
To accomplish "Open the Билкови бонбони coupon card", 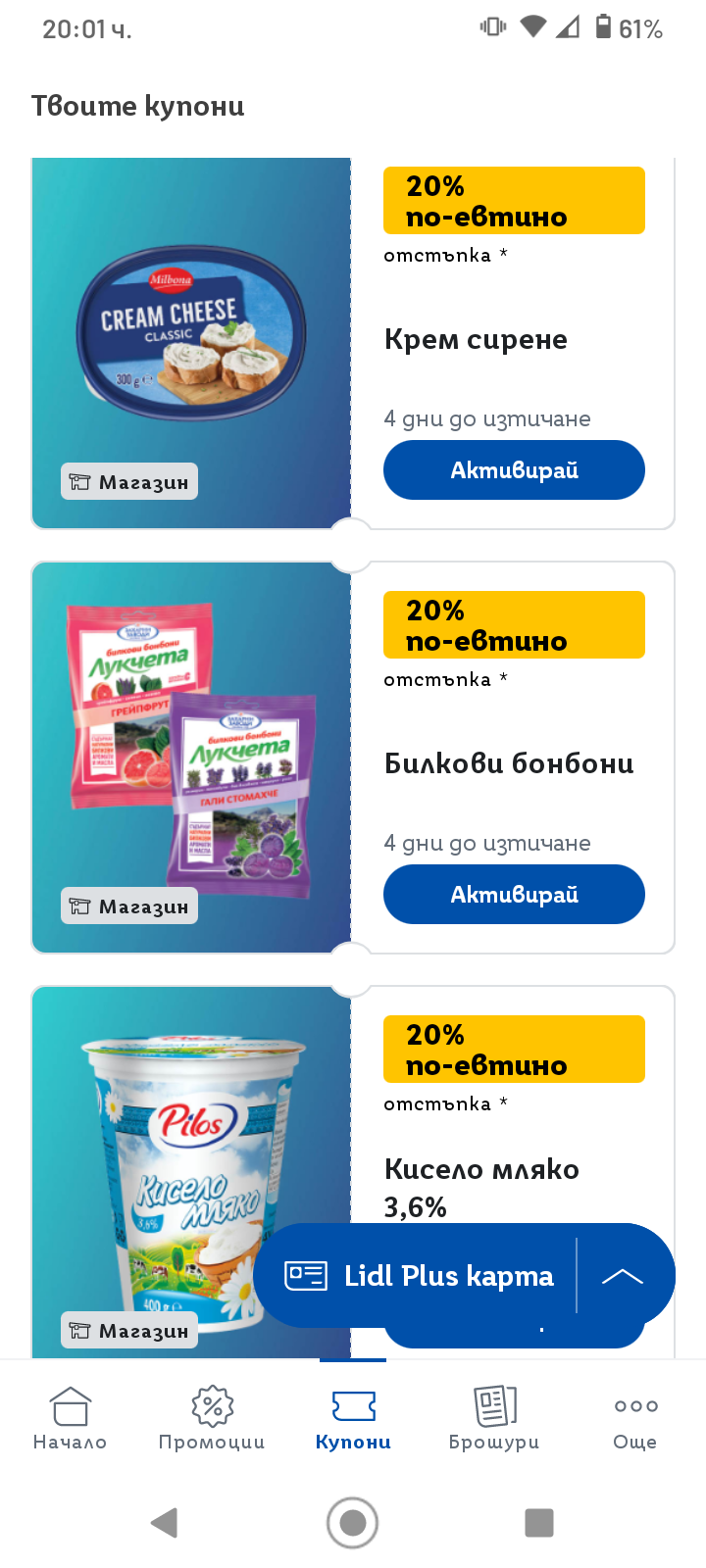I will tap(191, 755).
